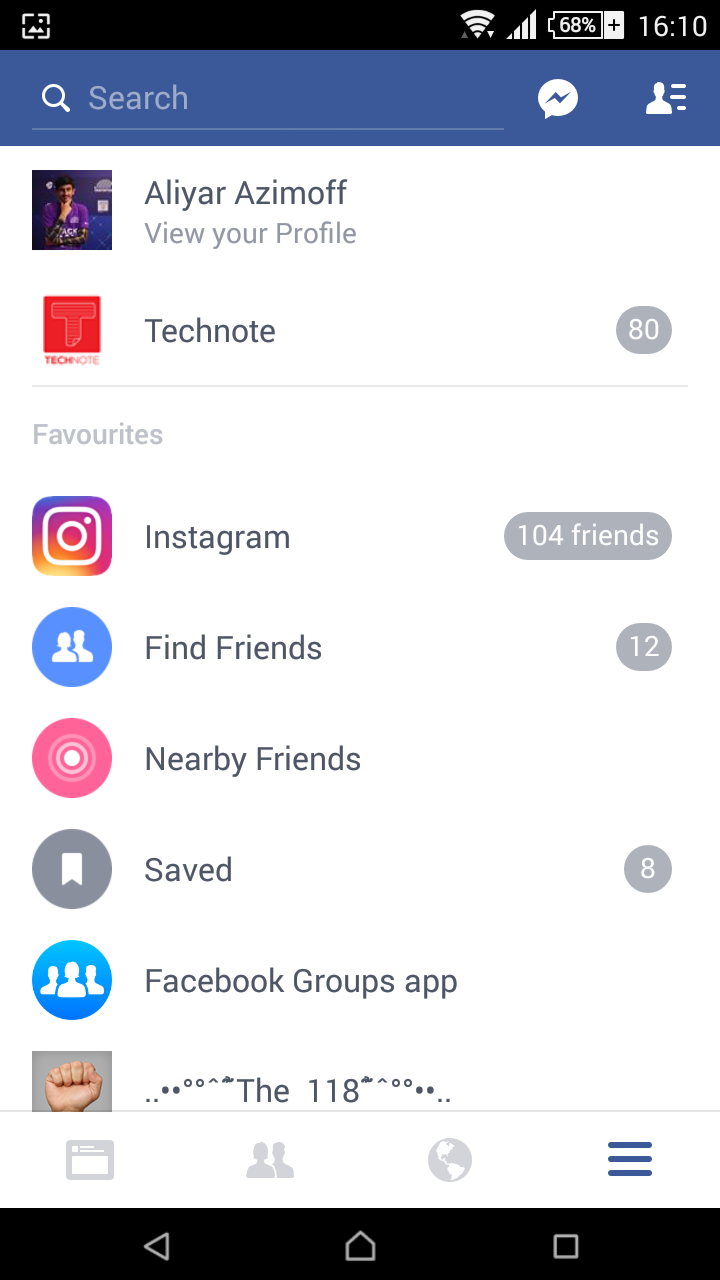
Task: Tap the search magnifier icon
Action: [x=55, y=97]
